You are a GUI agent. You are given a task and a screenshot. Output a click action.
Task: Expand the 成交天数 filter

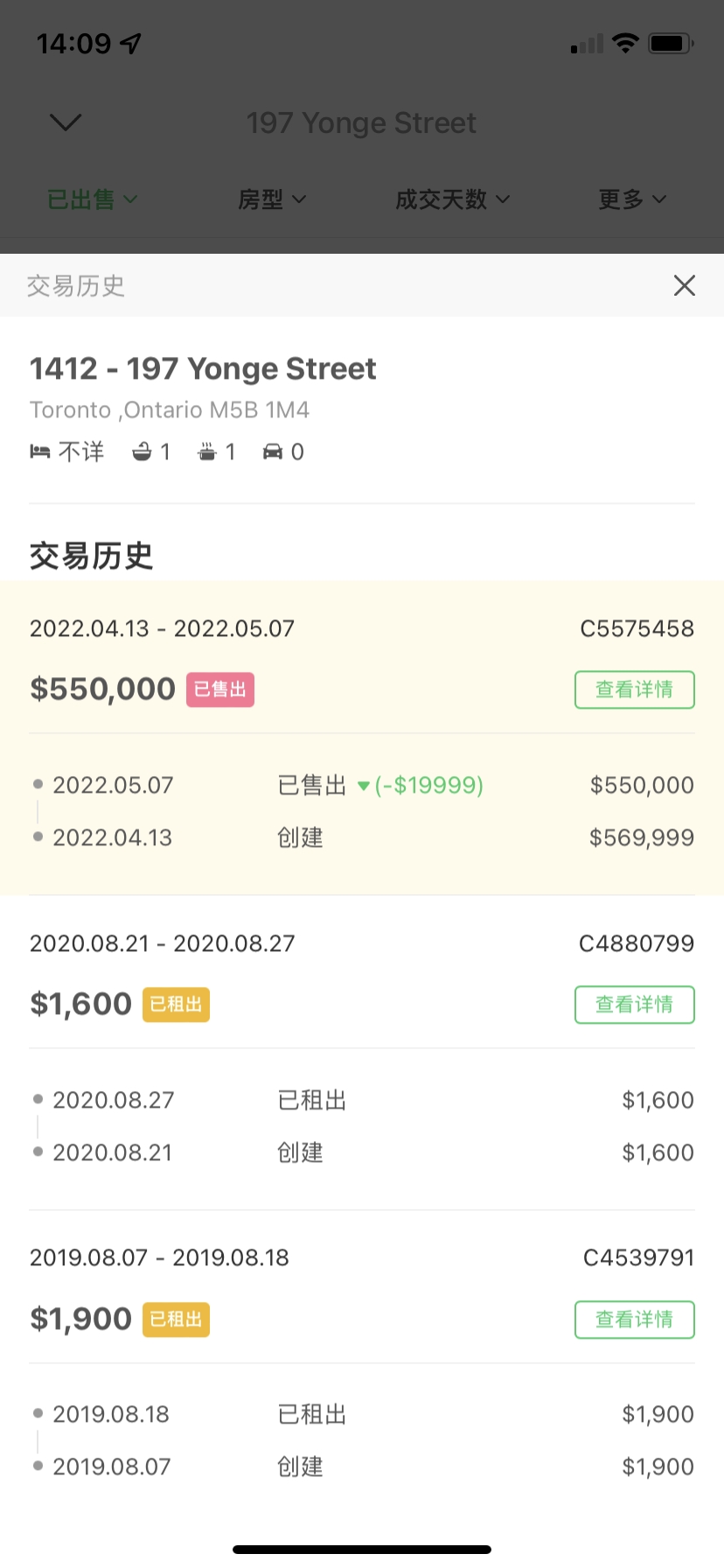[452, 199]
